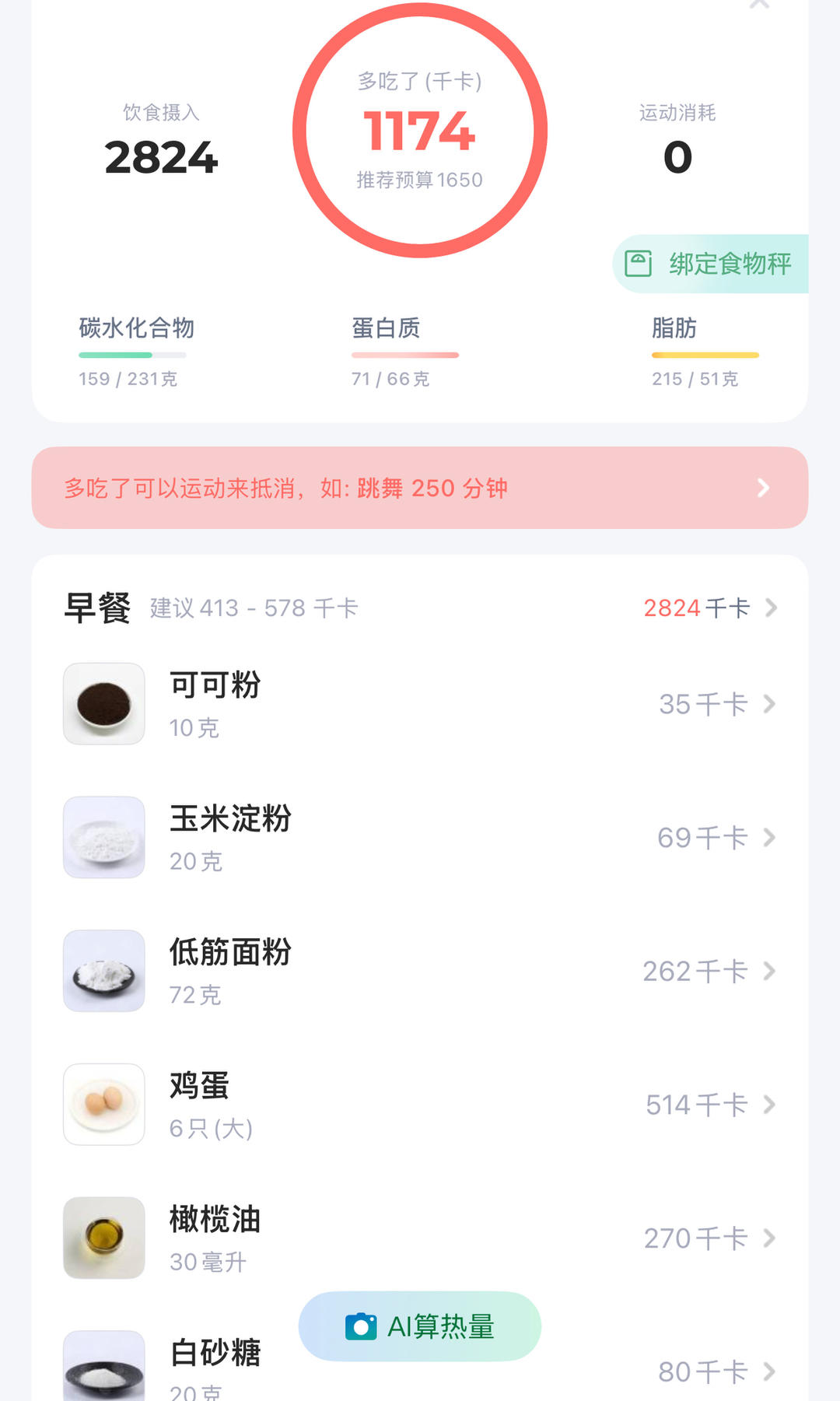Viewport: 840px width, 1401px height.
Task: Edit the 橄榄油 food entry
Action: (420, 1238)
